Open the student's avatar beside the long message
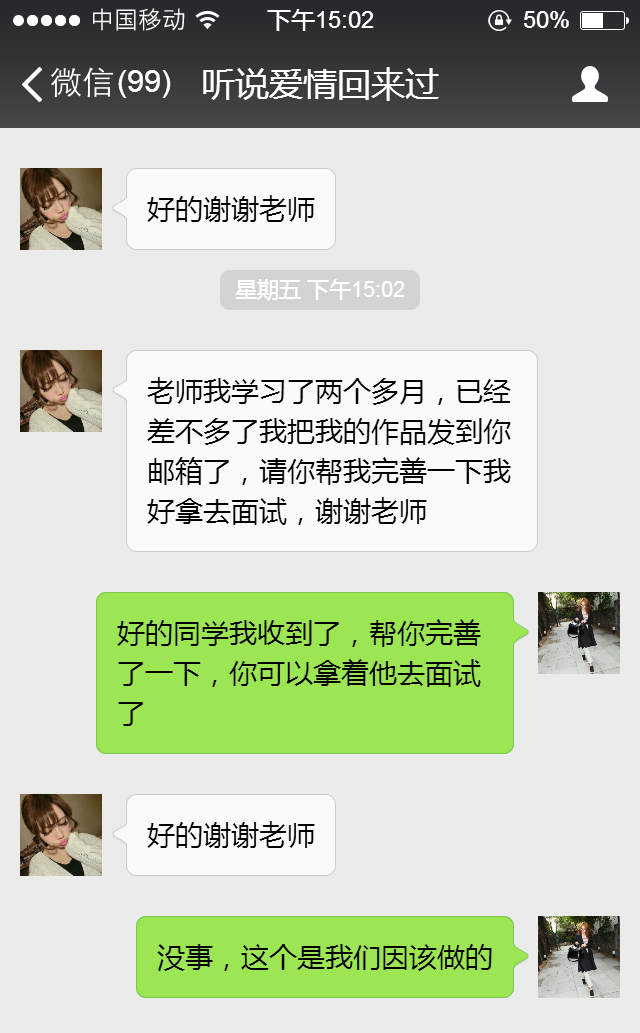The width and height of the screenshot is (640, 1033). [61, 391]
